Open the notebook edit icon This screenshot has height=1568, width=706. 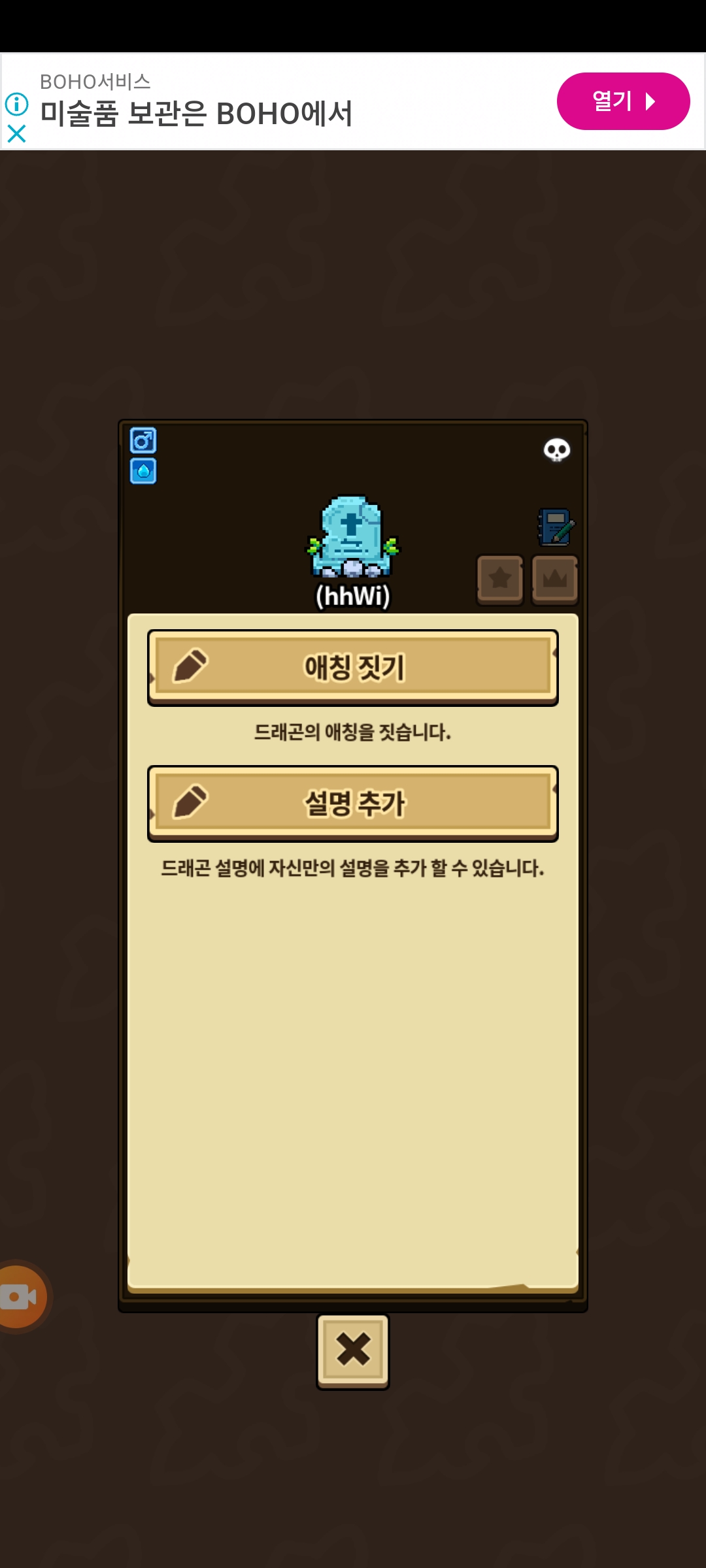556,527
